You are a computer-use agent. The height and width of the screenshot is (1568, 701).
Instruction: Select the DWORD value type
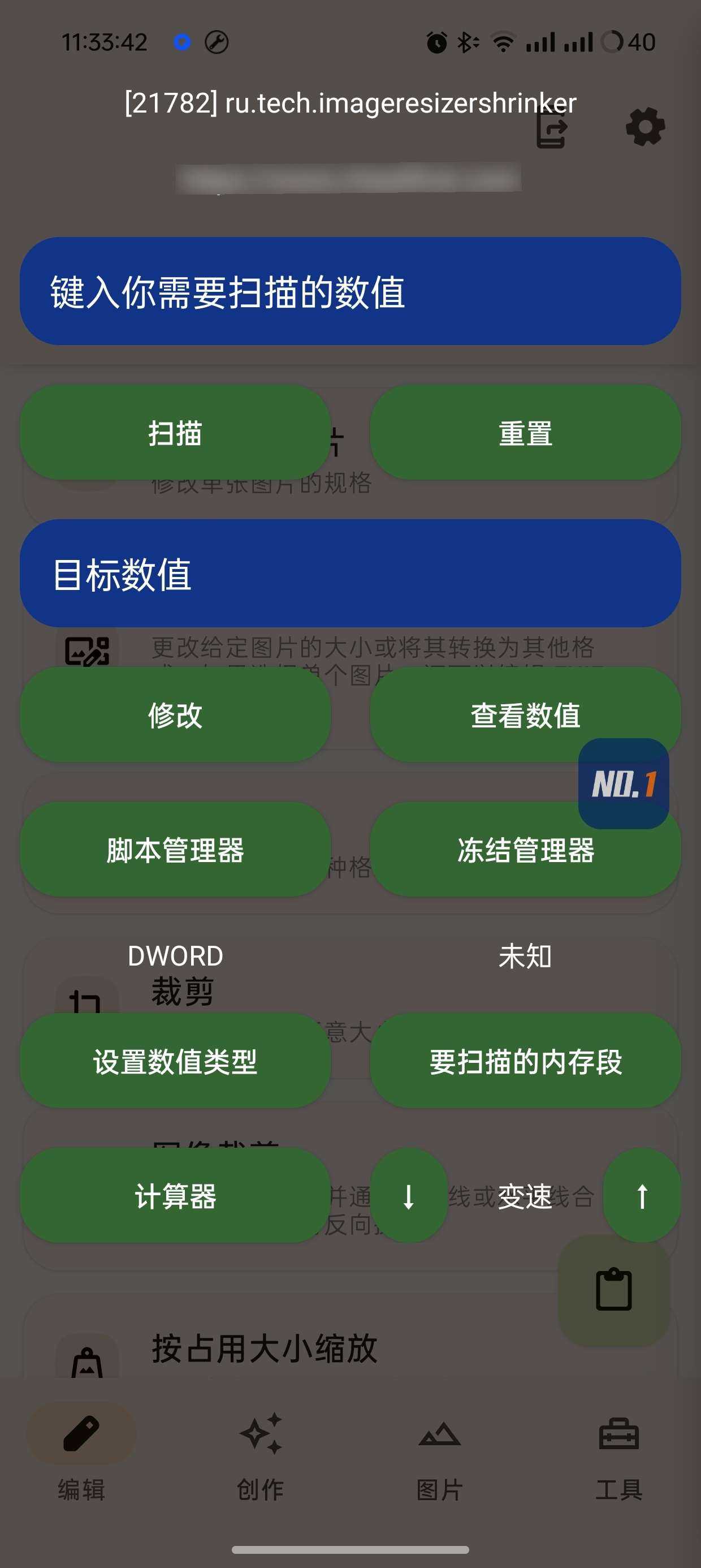click(175, 955)
